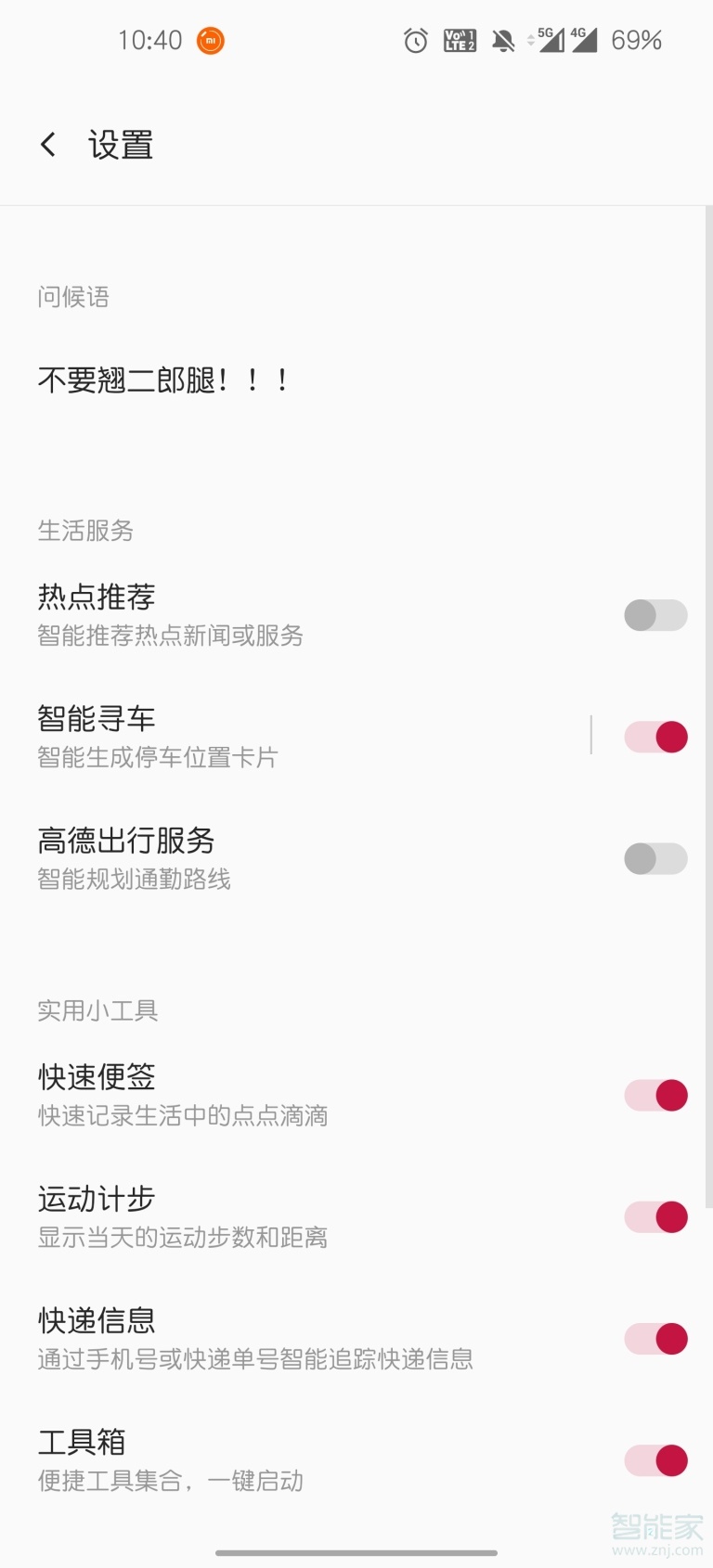Screen dimensions: 713x1568
Task: Turn off 运动计步 toggle
Action: tap(655, 1217)
